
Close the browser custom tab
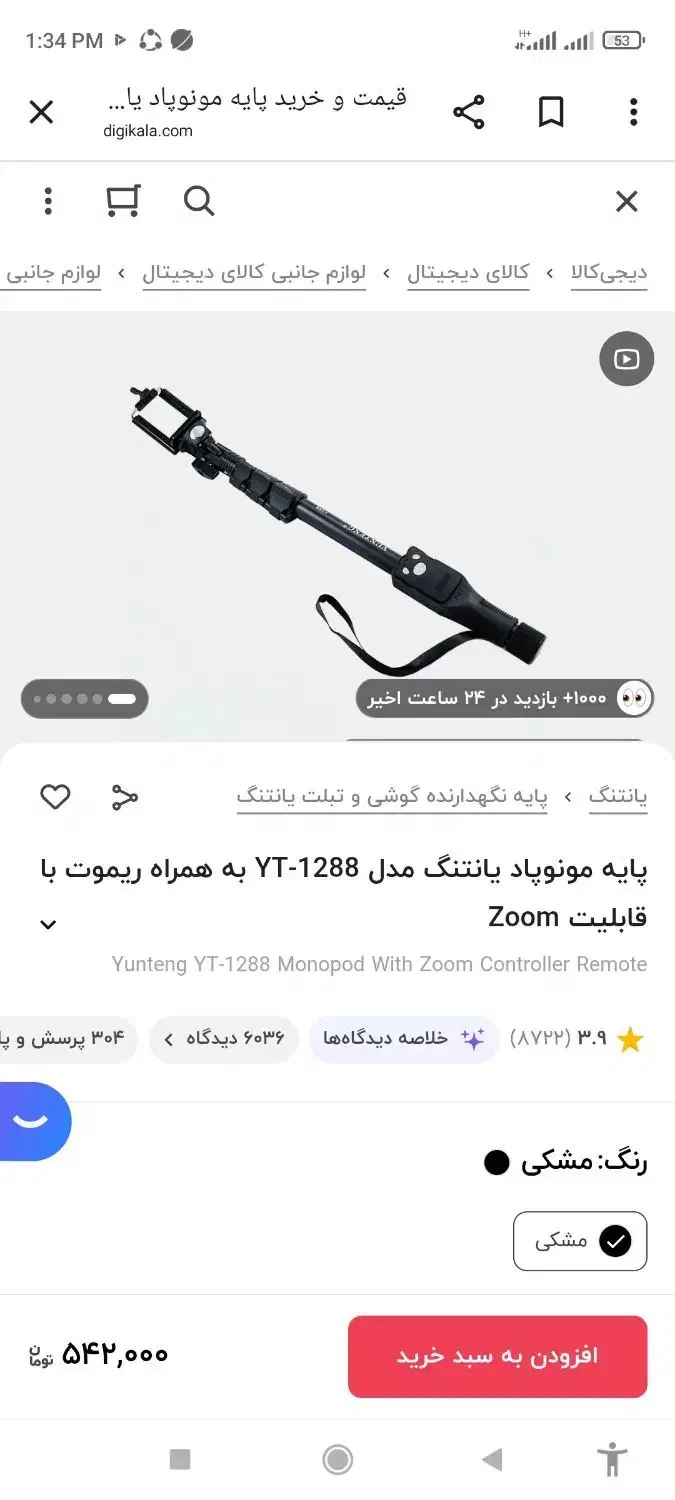[x=41, y=112]
